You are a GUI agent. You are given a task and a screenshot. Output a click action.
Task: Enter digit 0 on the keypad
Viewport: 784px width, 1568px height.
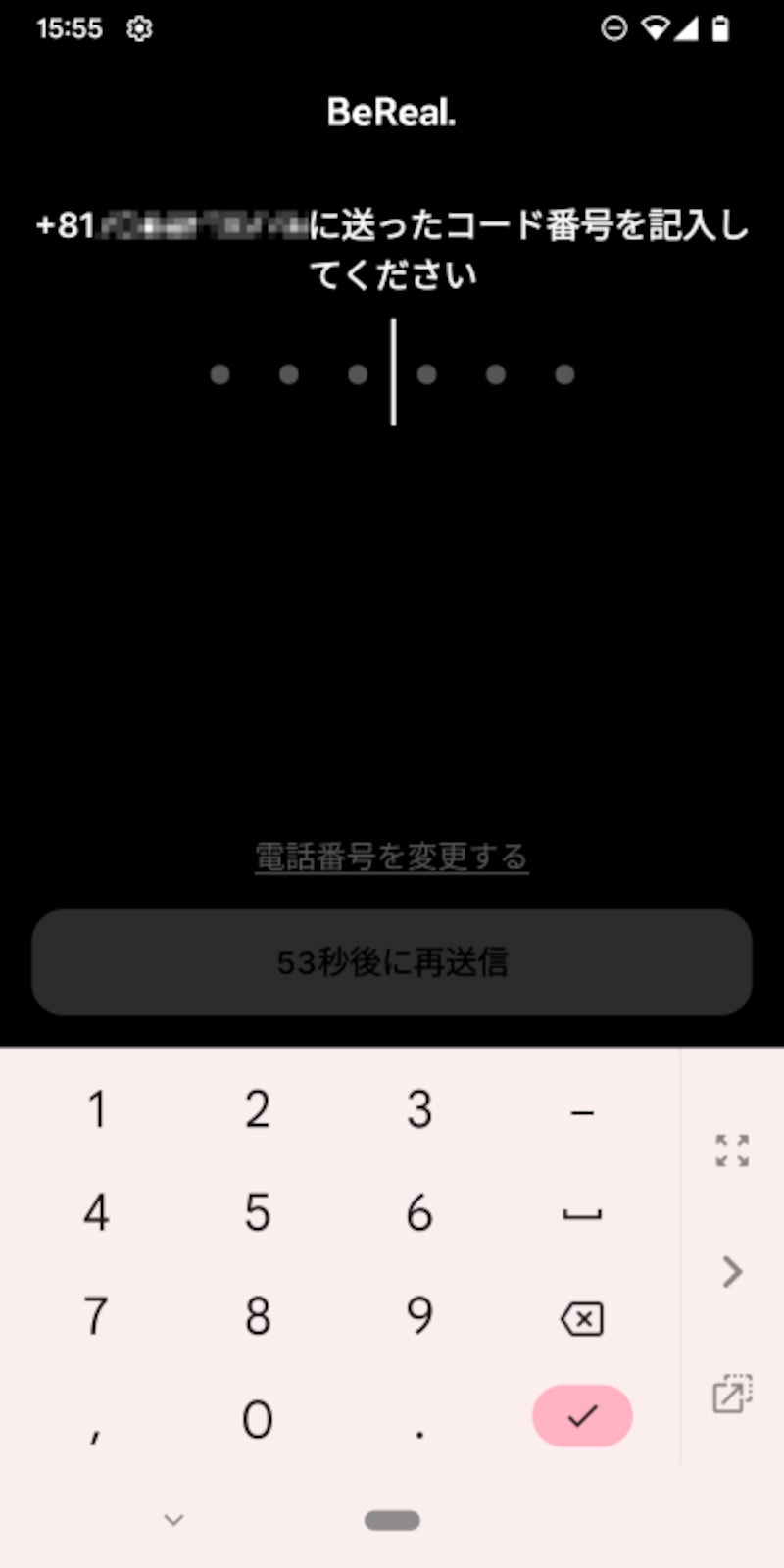(x=257, y=1419)
